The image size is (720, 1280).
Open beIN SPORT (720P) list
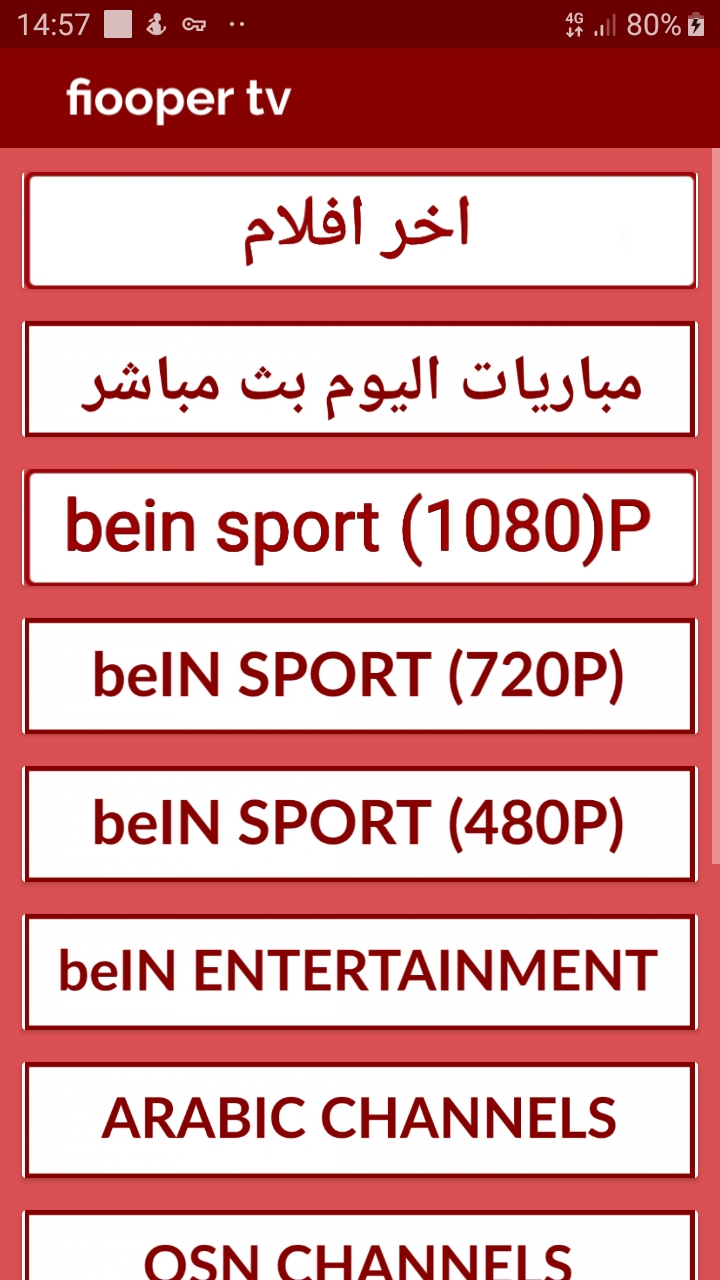(360, 675)
